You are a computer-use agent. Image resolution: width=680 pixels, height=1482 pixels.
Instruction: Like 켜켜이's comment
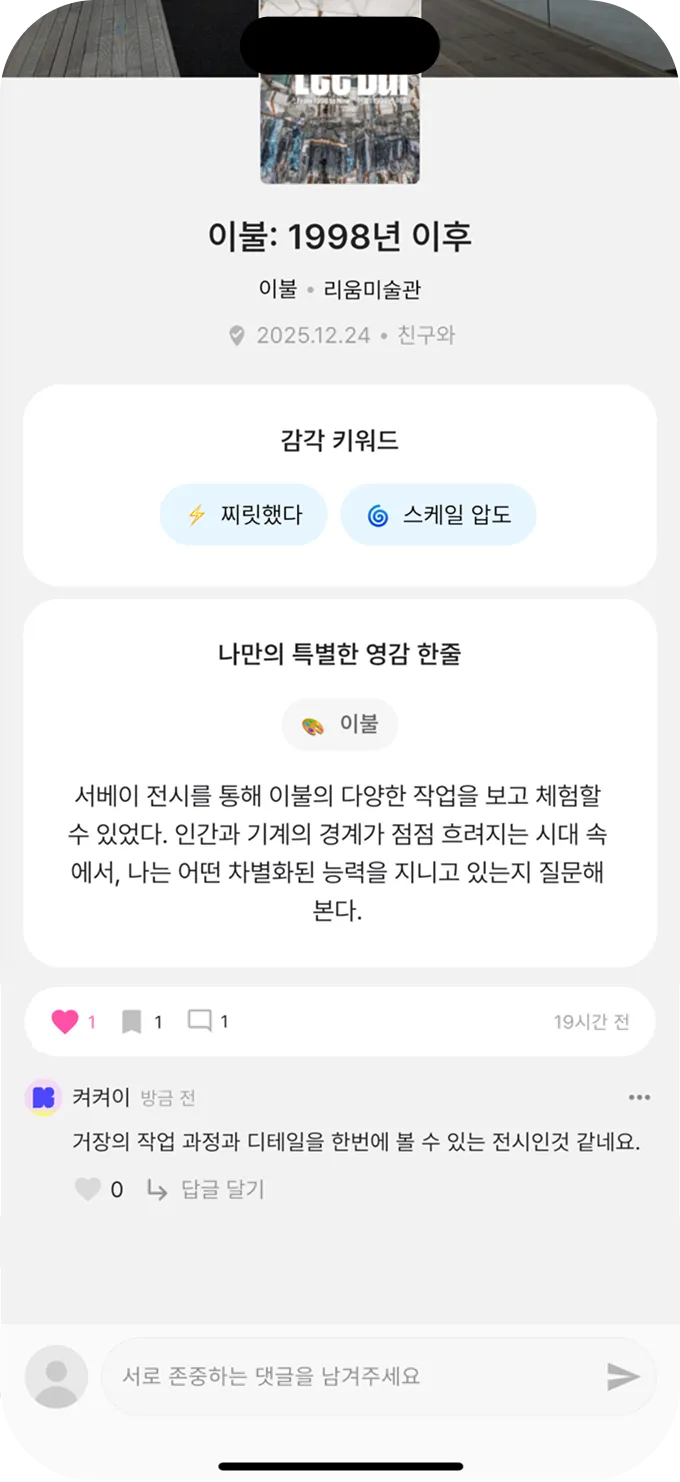coord(88,1189)
